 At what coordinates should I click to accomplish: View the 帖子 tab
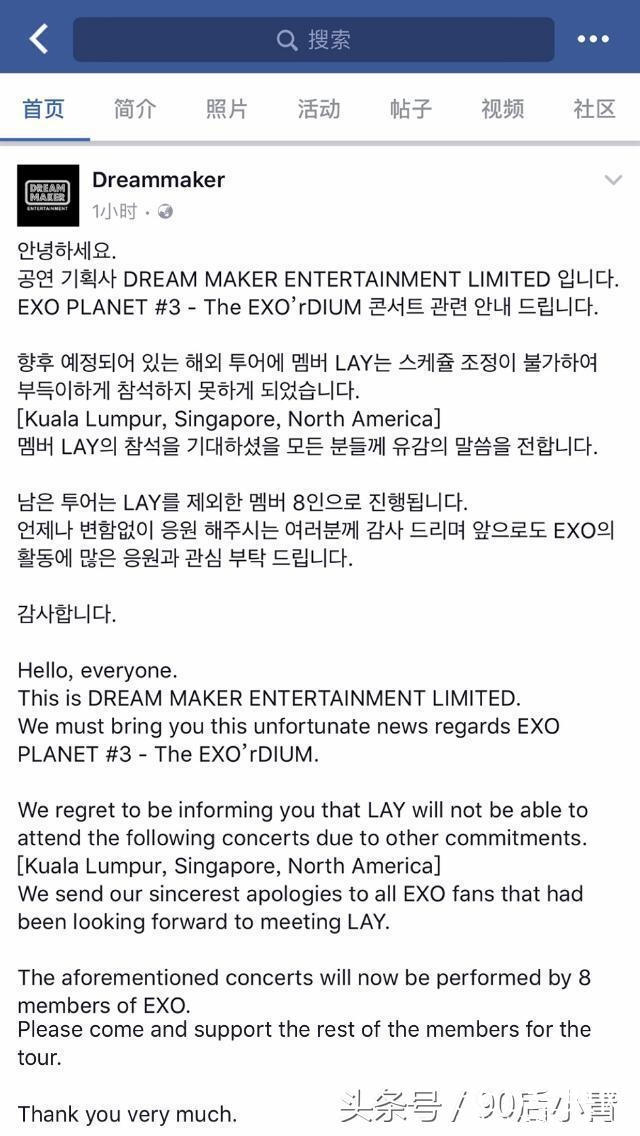411,109
